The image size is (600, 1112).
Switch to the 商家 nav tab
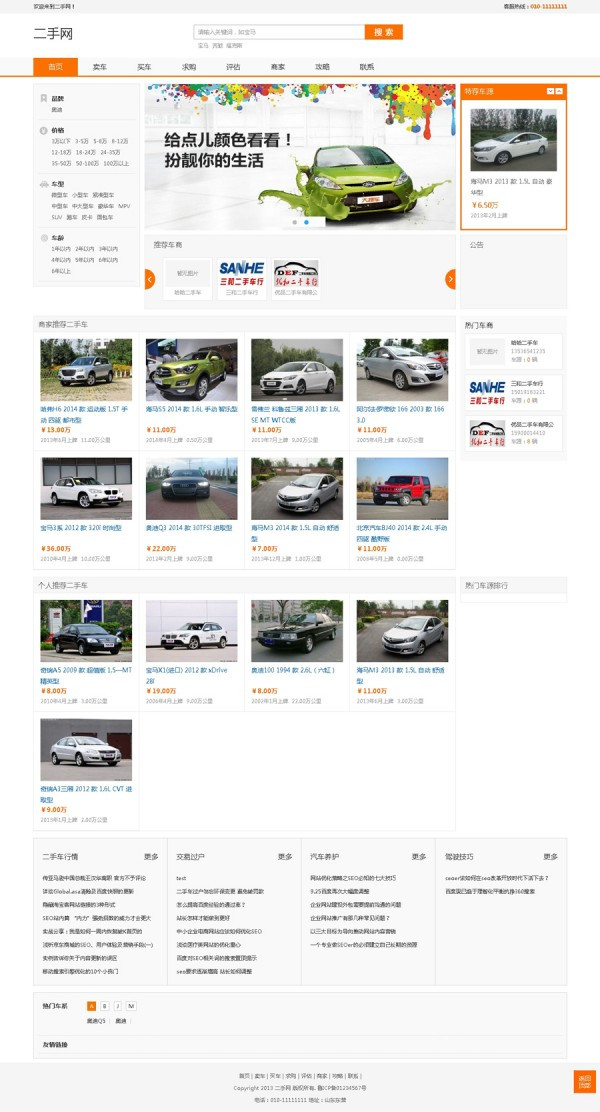(277, 67)
